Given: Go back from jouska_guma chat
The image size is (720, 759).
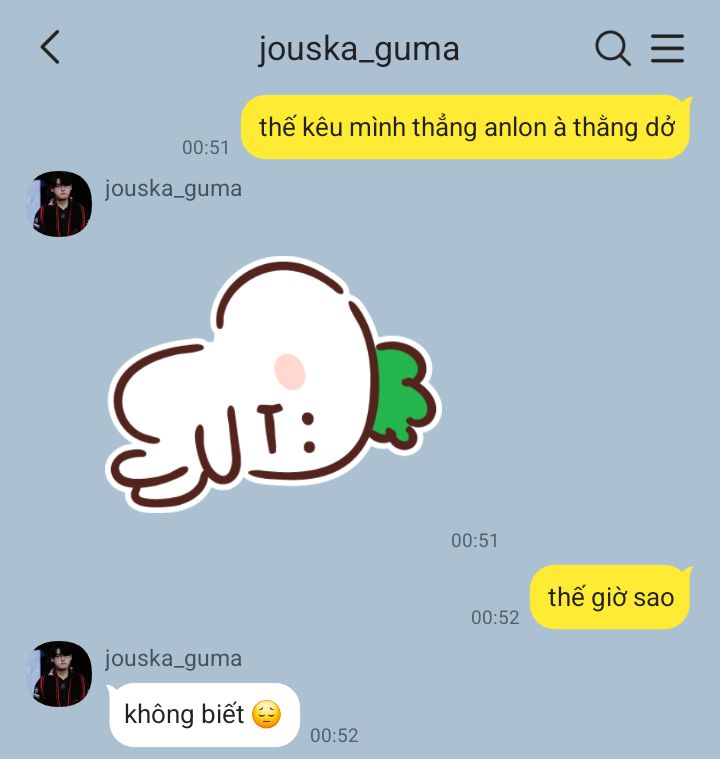Looking at the screenshot, I should click(x=50, y=47).
